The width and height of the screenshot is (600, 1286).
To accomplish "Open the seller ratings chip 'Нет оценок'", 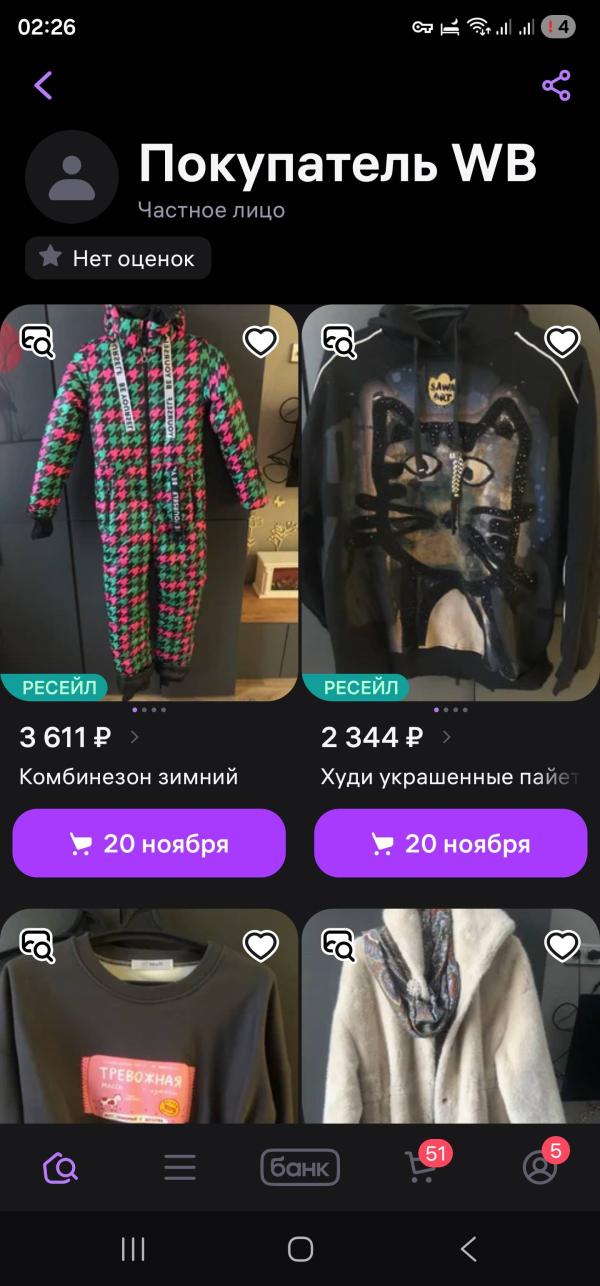I will pos(118,259).
